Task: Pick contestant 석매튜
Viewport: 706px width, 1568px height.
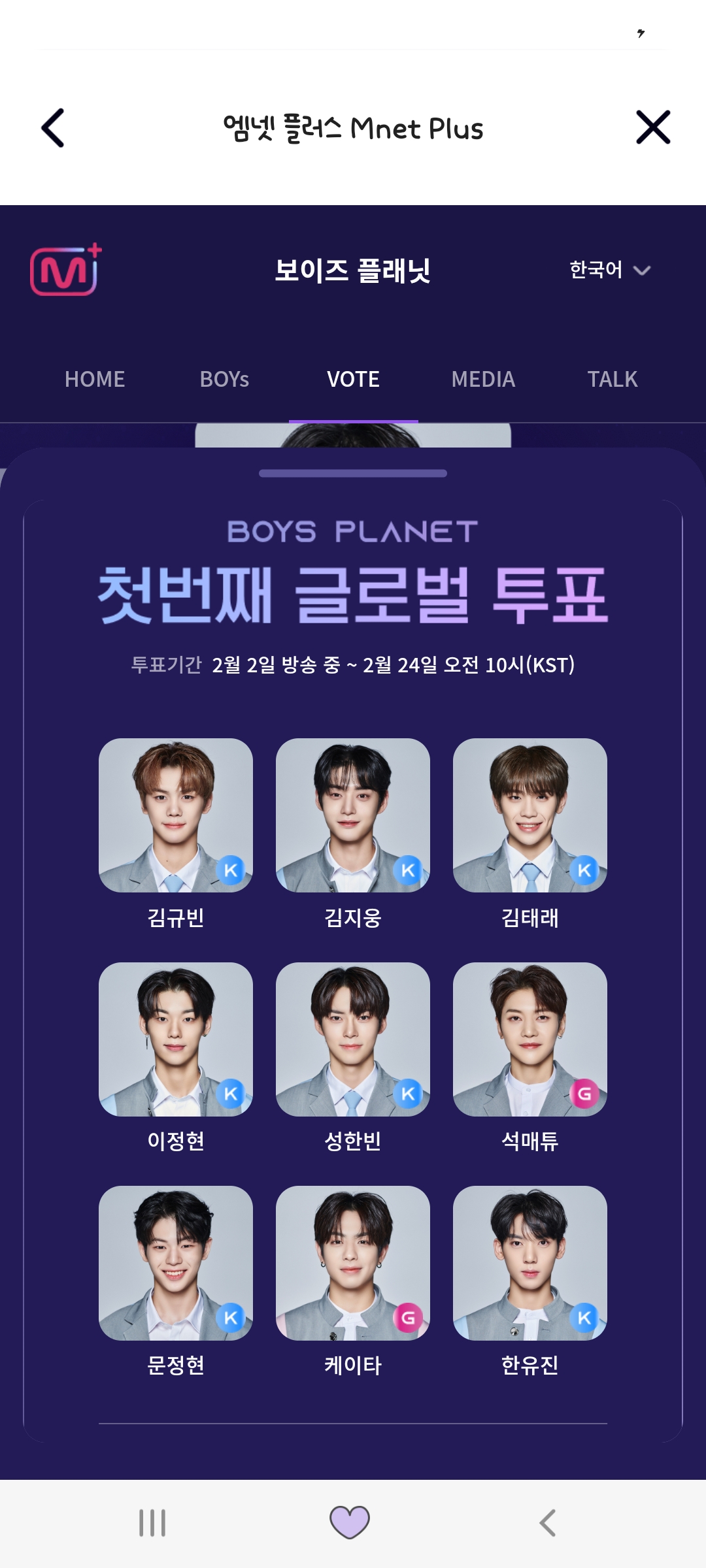Action: 530,1039
